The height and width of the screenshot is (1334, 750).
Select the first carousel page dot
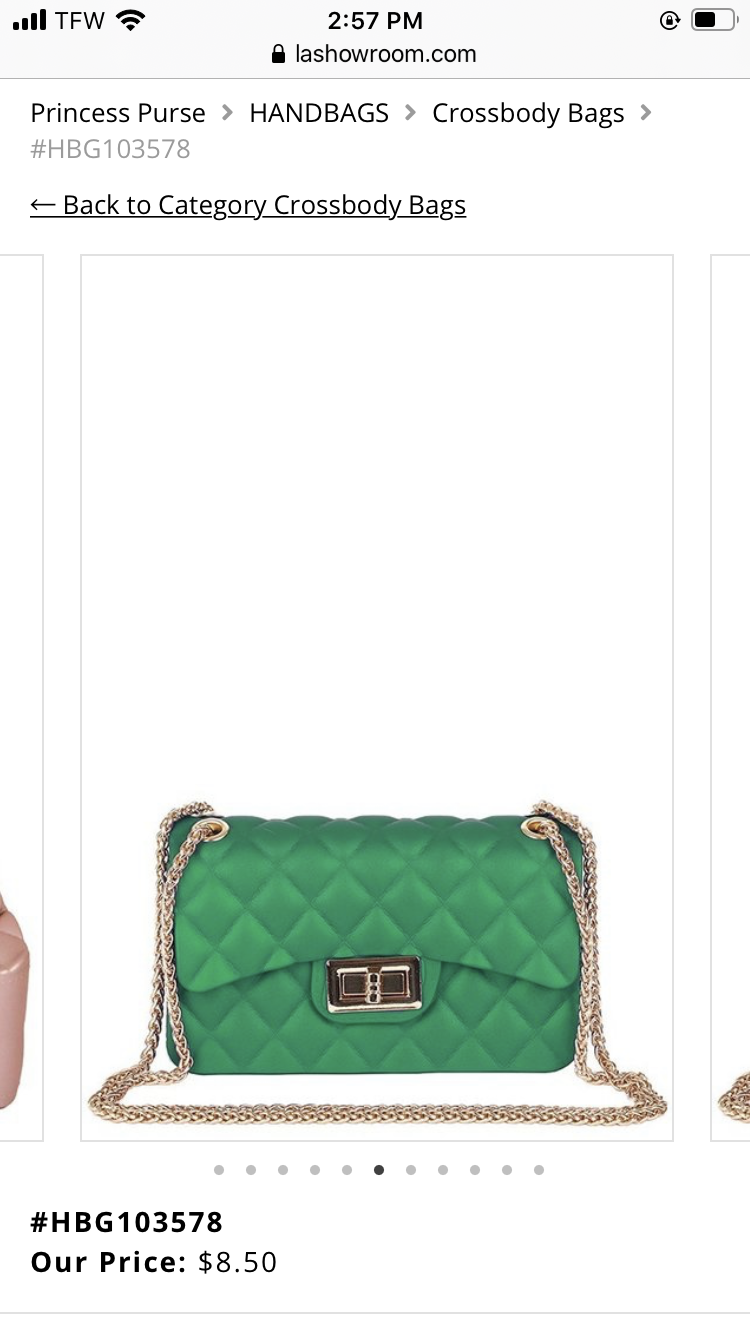(x=219, y=1170)
